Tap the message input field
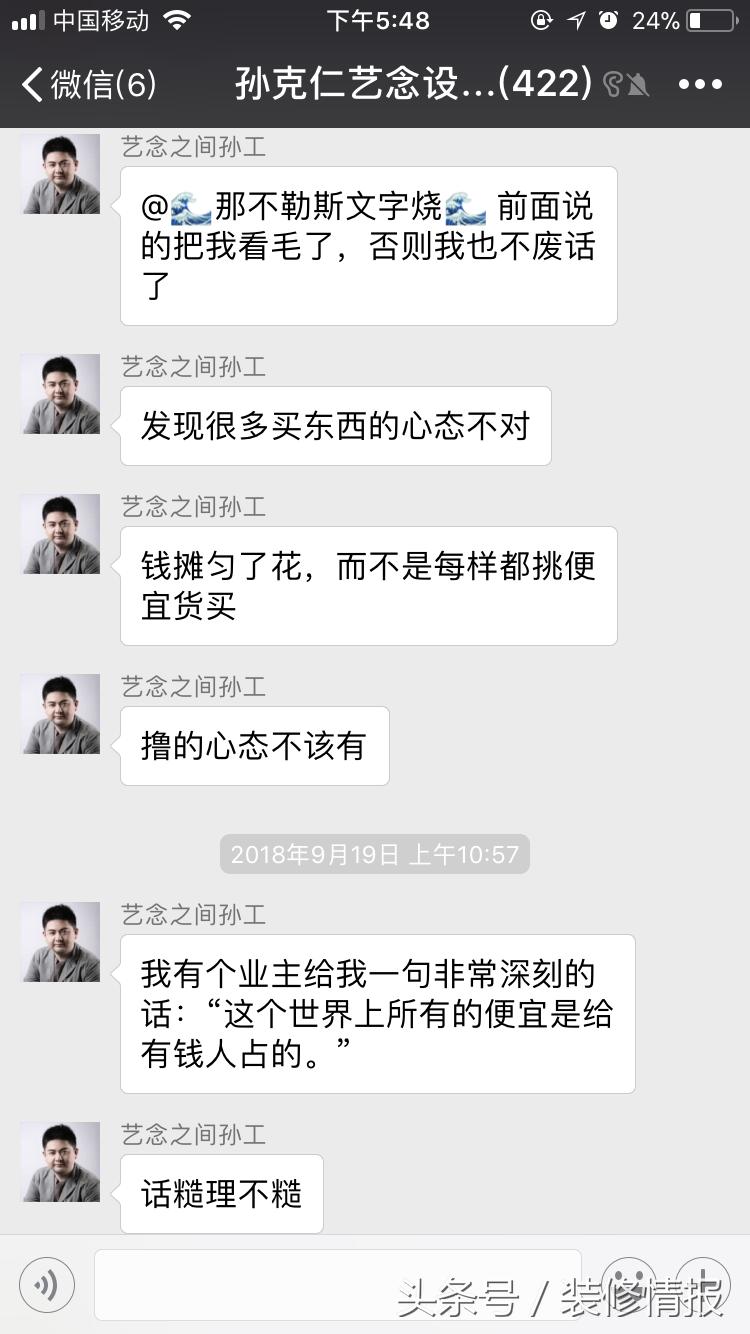Viewport: 750px width, 1334px height. tap(340, 1285)
